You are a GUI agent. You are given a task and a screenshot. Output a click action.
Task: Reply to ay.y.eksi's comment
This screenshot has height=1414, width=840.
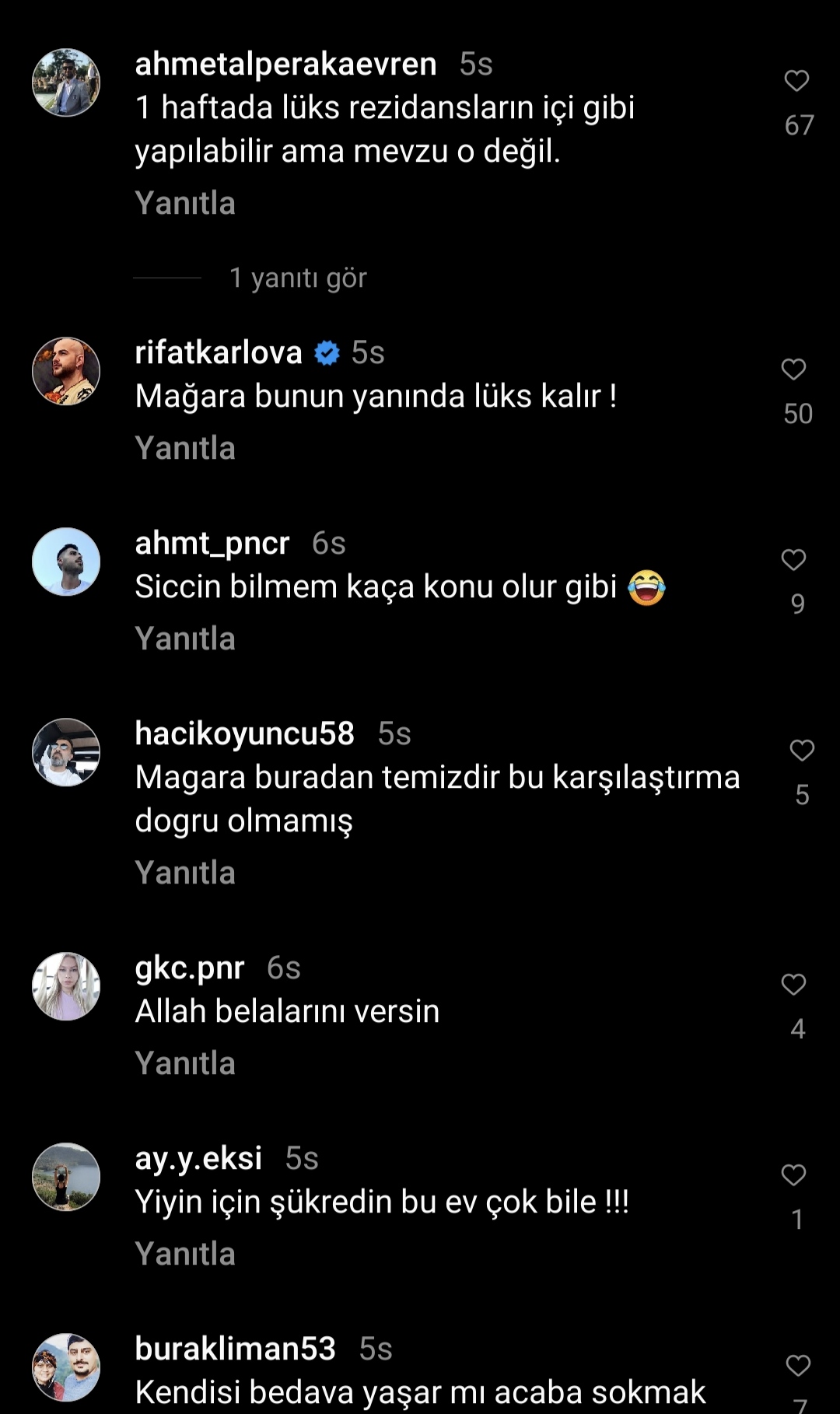point(185,1255)
